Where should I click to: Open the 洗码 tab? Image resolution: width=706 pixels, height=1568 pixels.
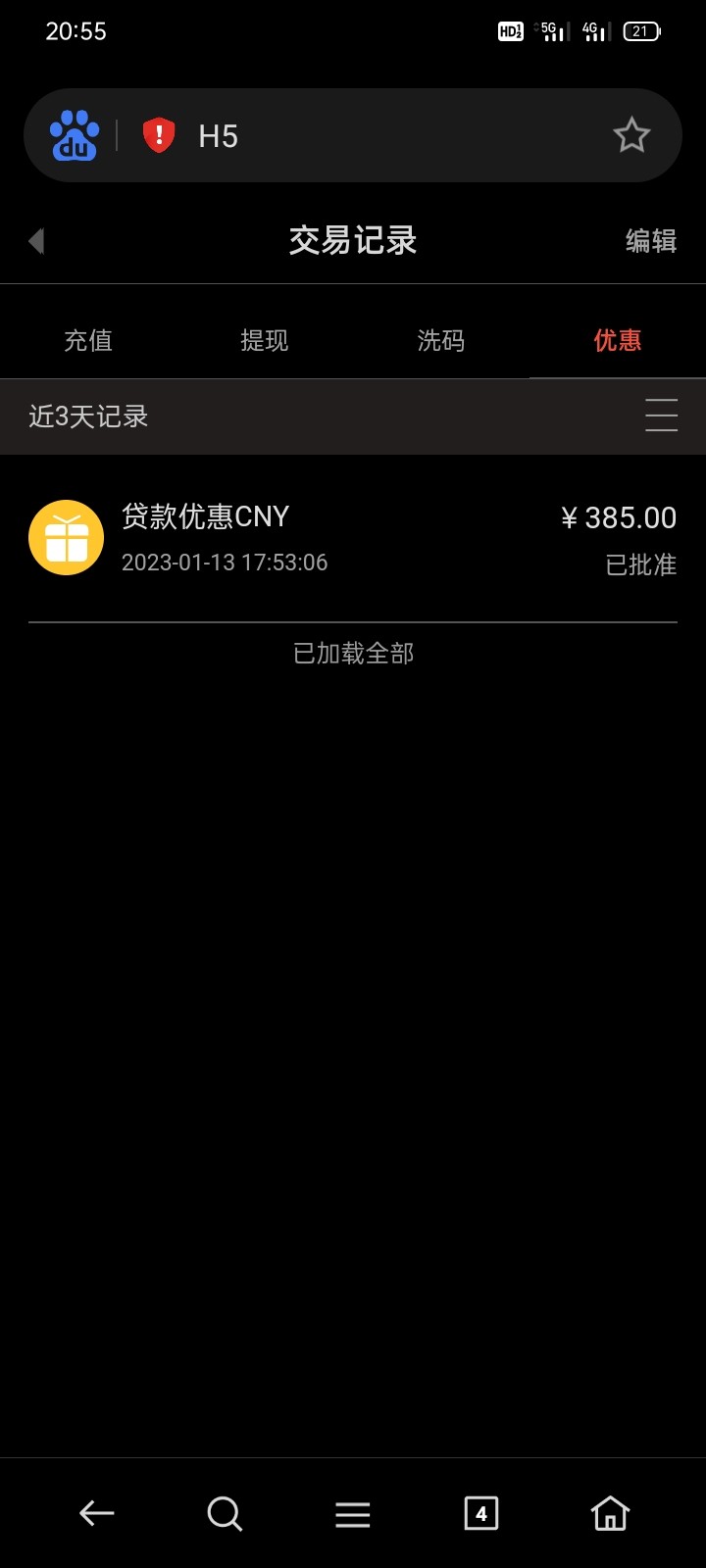(441, 340)
